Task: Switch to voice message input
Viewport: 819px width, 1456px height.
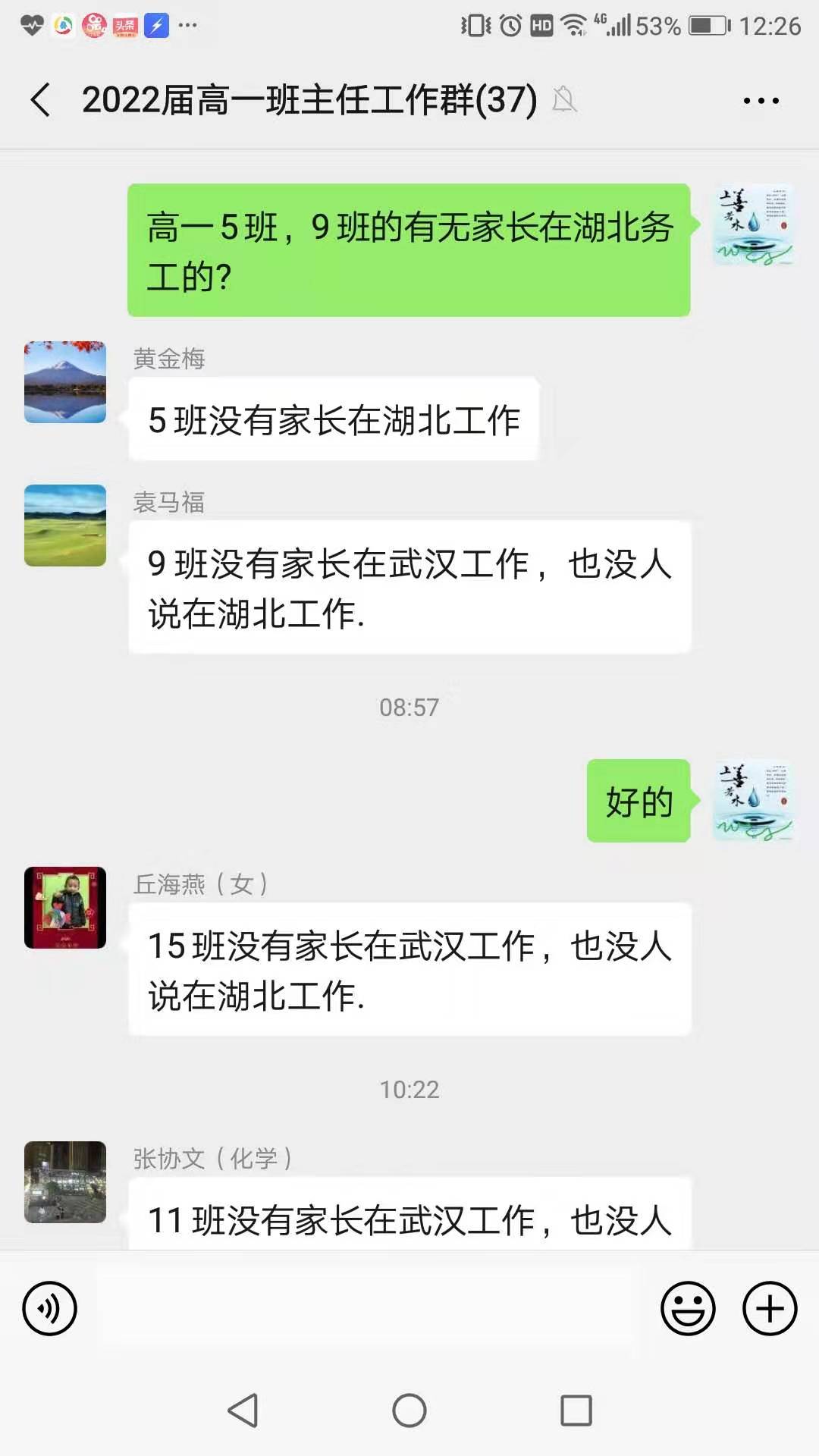Action: (x=50, y=1308)
